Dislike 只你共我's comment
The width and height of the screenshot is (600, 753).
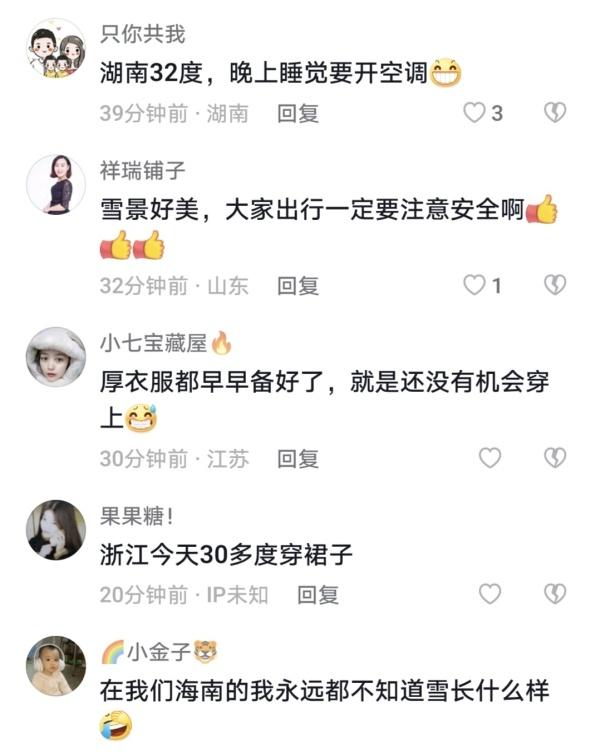tap(555, 113)
